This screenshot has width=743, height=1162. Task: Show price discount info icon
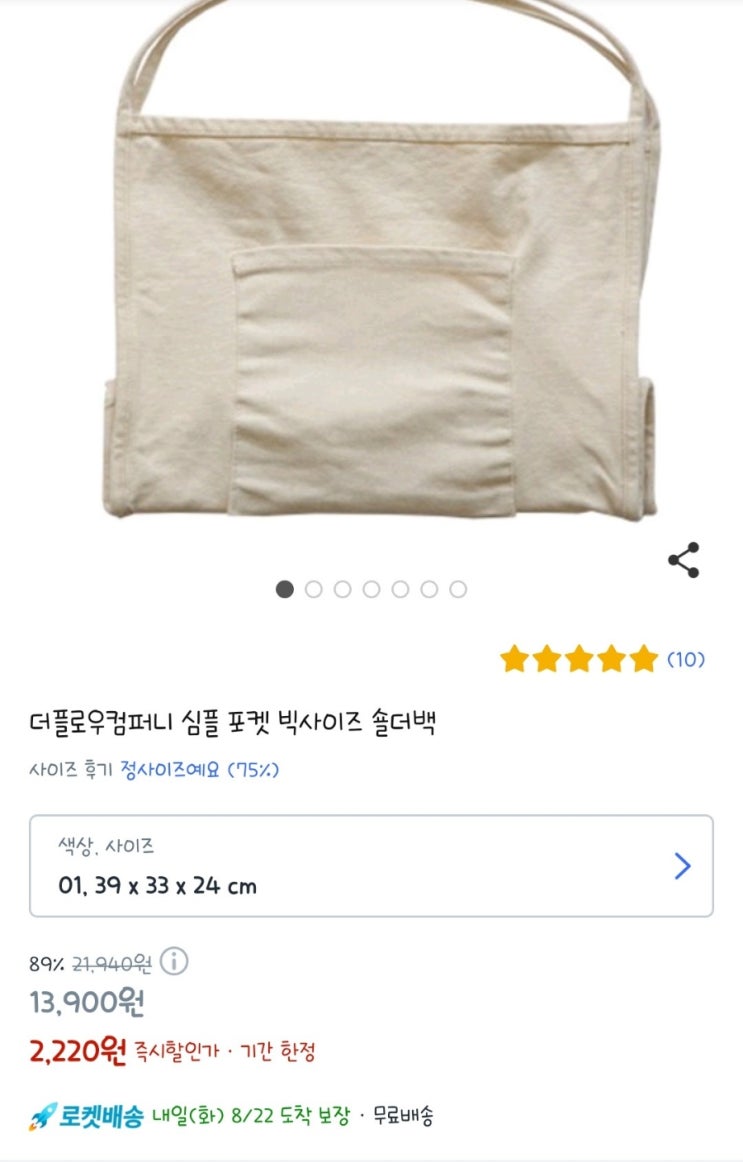[x=174, y=963]
